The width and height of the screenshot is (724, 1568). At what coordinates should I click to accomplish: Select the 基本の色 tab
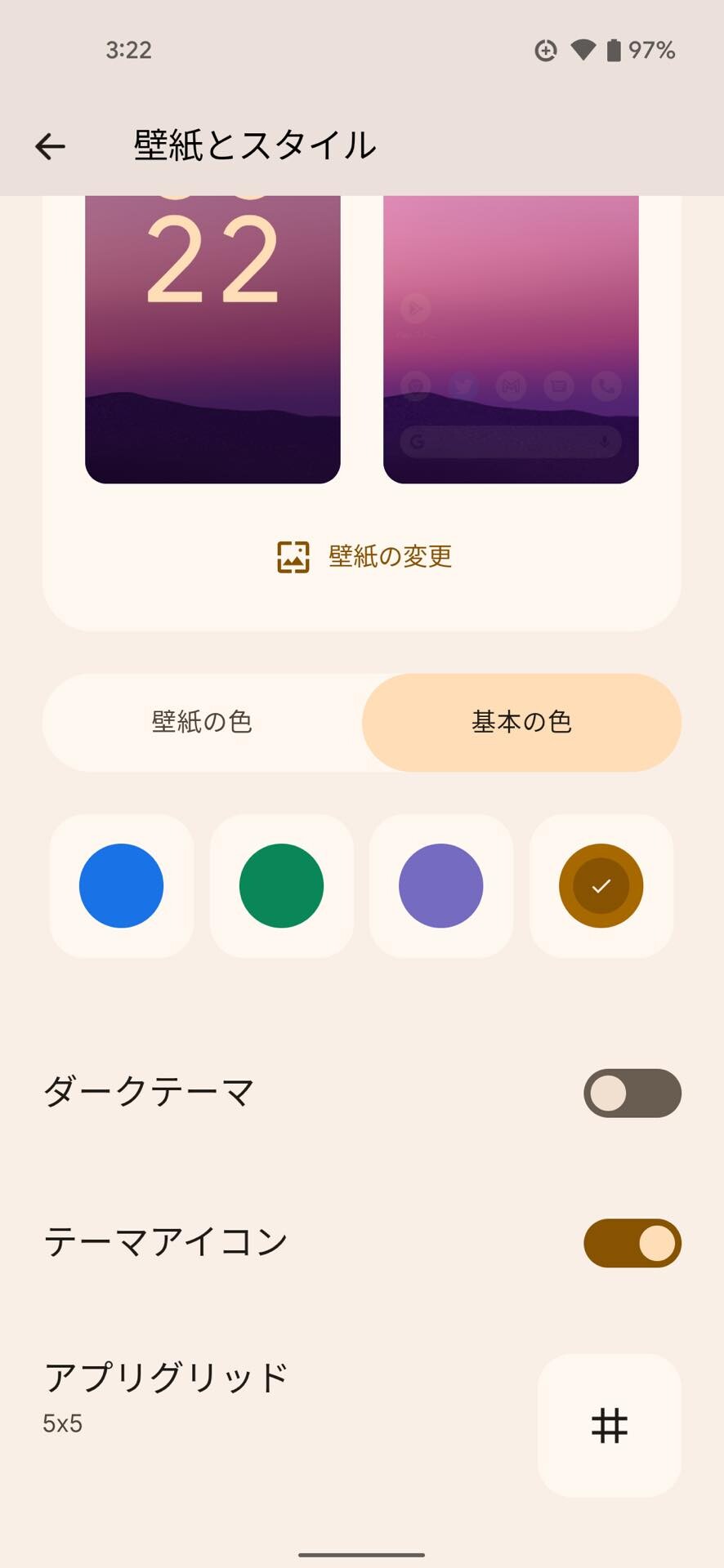pyautogui.click(x=521, y=722)
